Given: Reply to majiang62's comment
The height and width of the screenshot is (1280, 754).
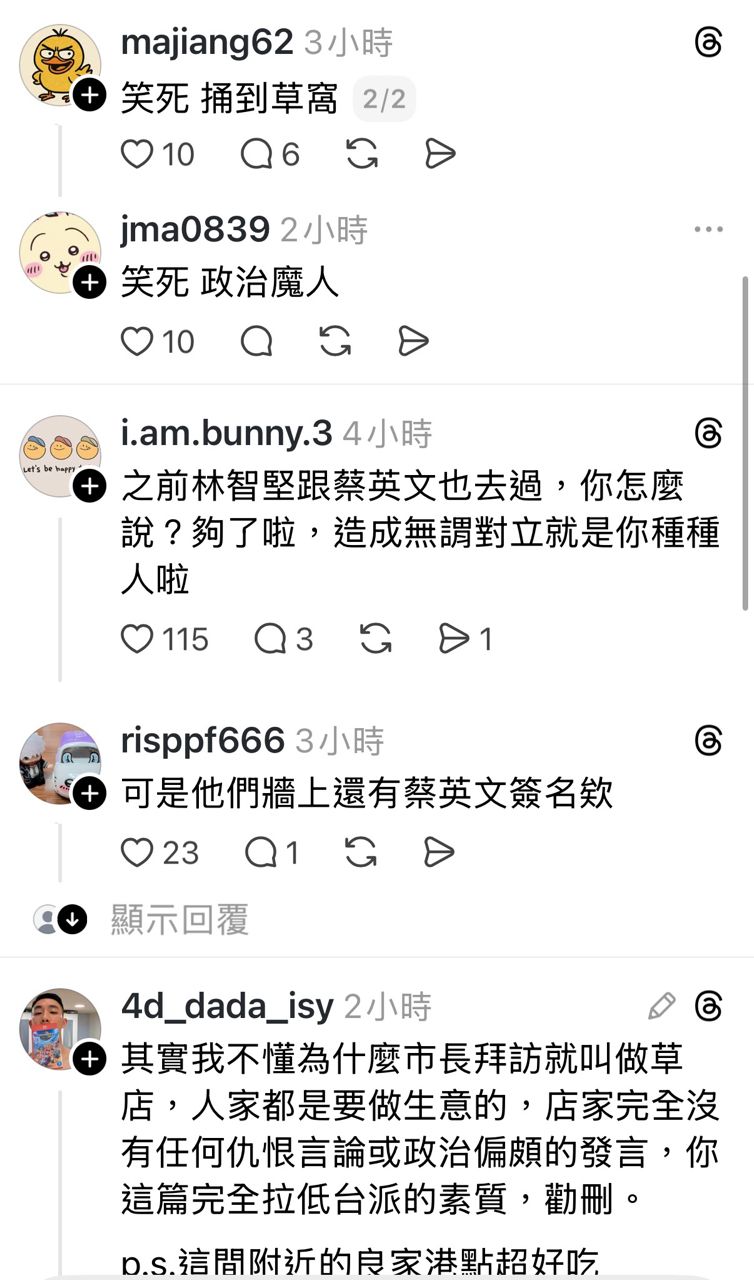Looking at the screenshot, I should click(257, 154).
